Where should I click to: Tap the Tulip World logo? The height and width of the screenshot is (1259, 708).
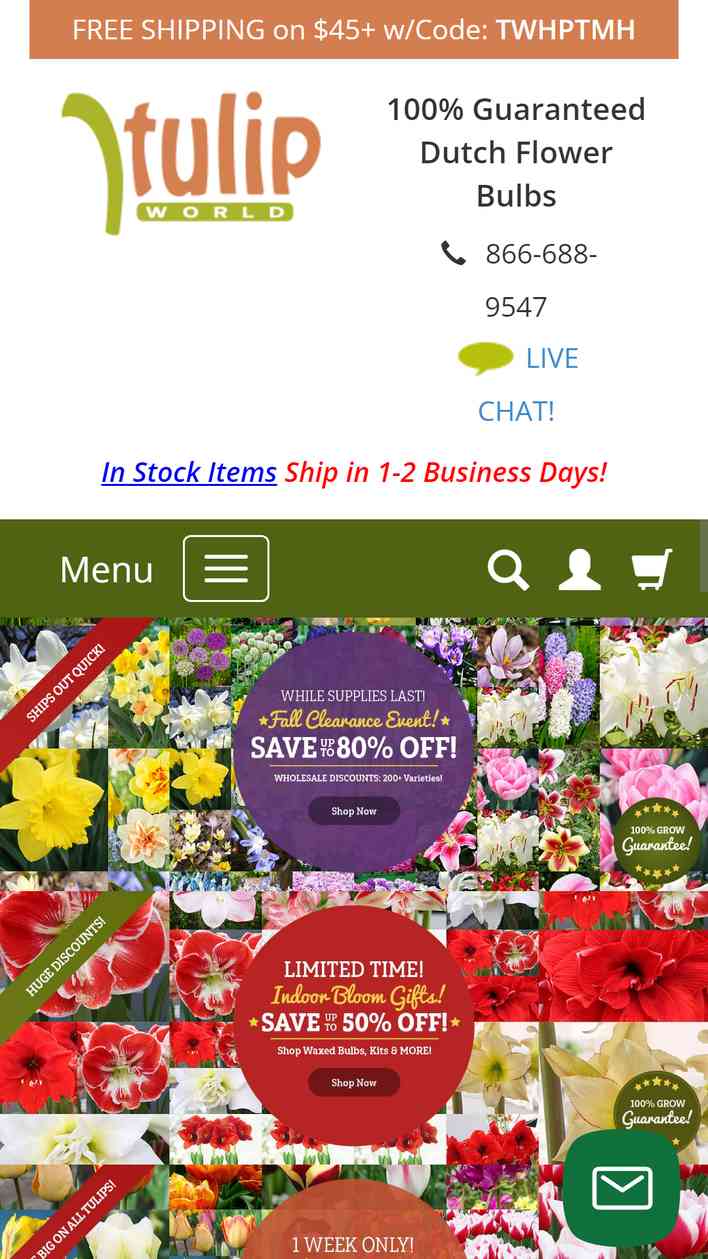(191, 163)
